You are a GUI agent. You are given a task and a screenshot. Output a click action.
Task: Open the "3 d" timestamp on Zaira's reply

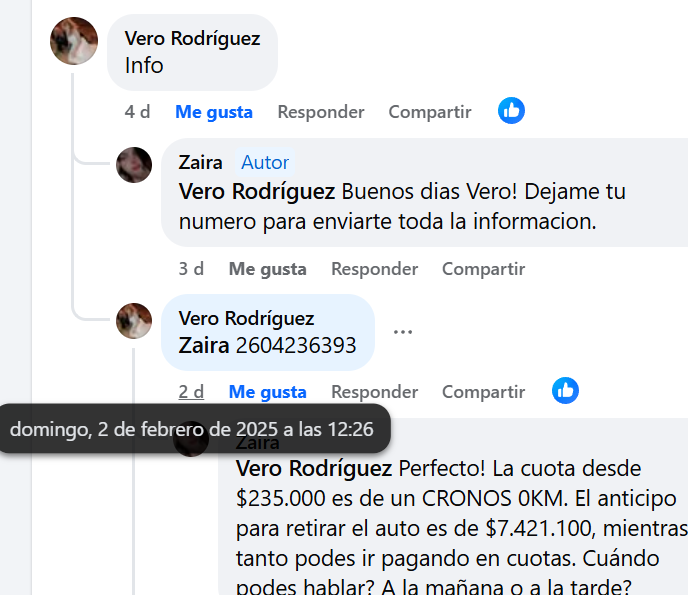pos(191,269)
